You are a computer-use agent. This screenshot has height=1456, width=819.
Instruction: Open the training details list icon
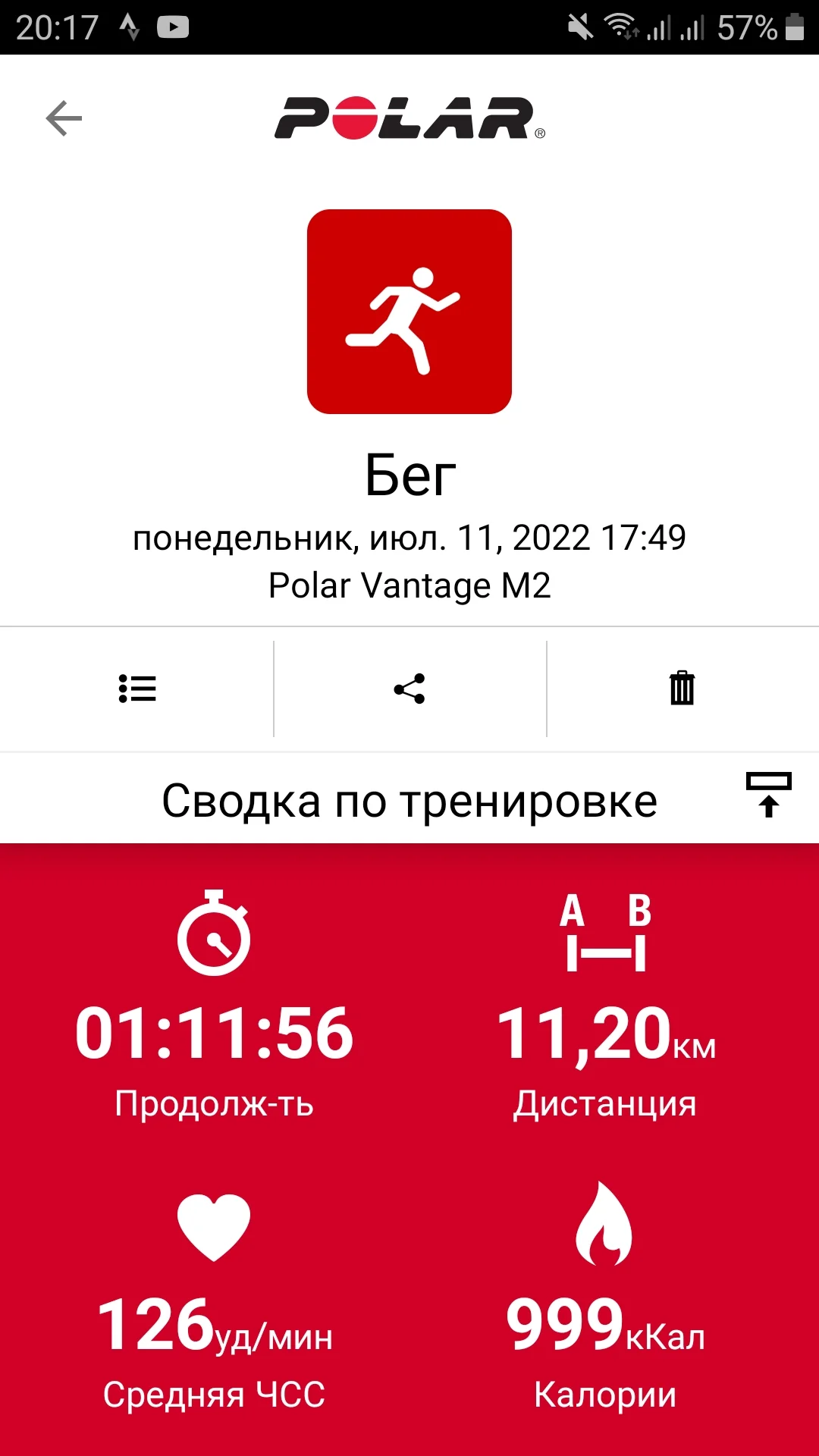pyautogui.click(x=137, y=689)
